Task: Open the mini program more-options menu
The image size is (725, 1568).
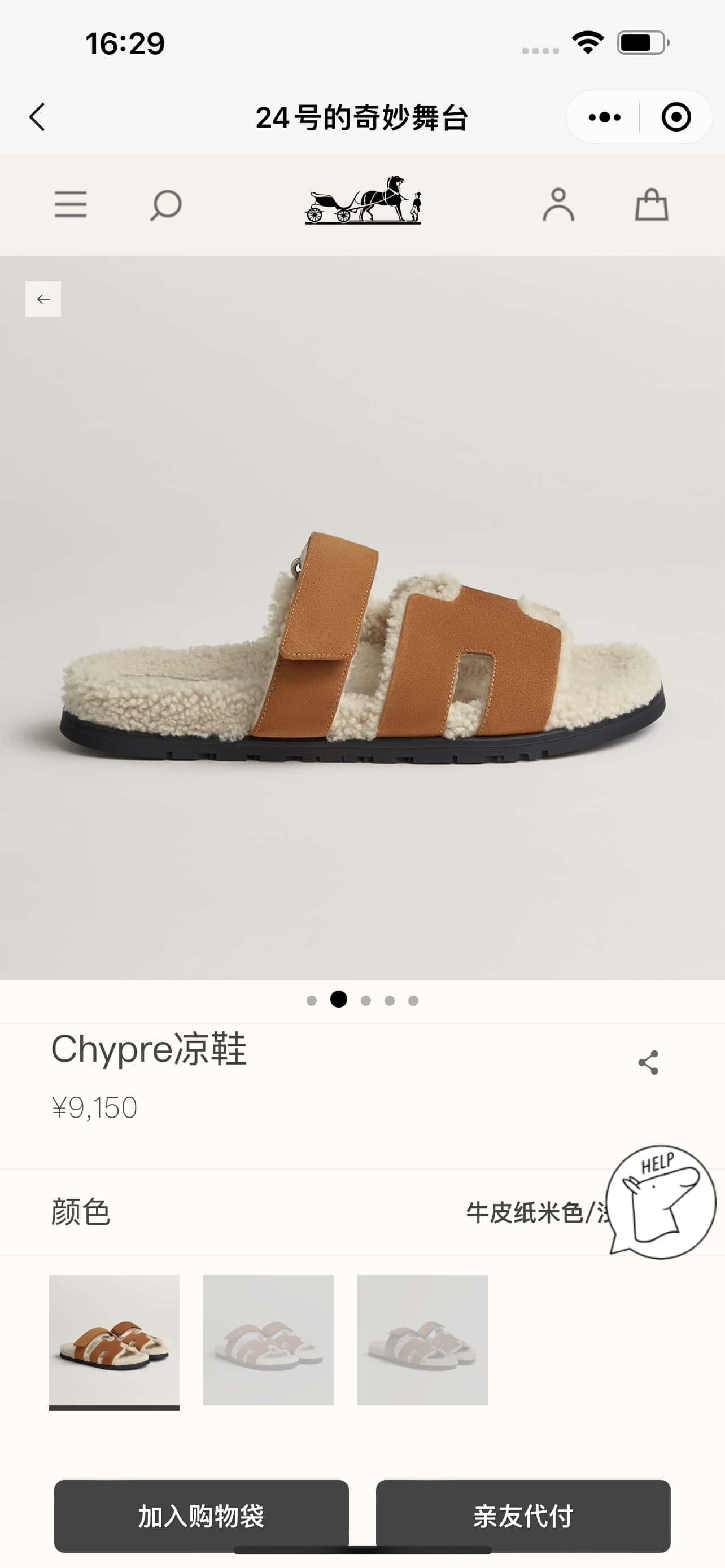Action: coord(604,117)
